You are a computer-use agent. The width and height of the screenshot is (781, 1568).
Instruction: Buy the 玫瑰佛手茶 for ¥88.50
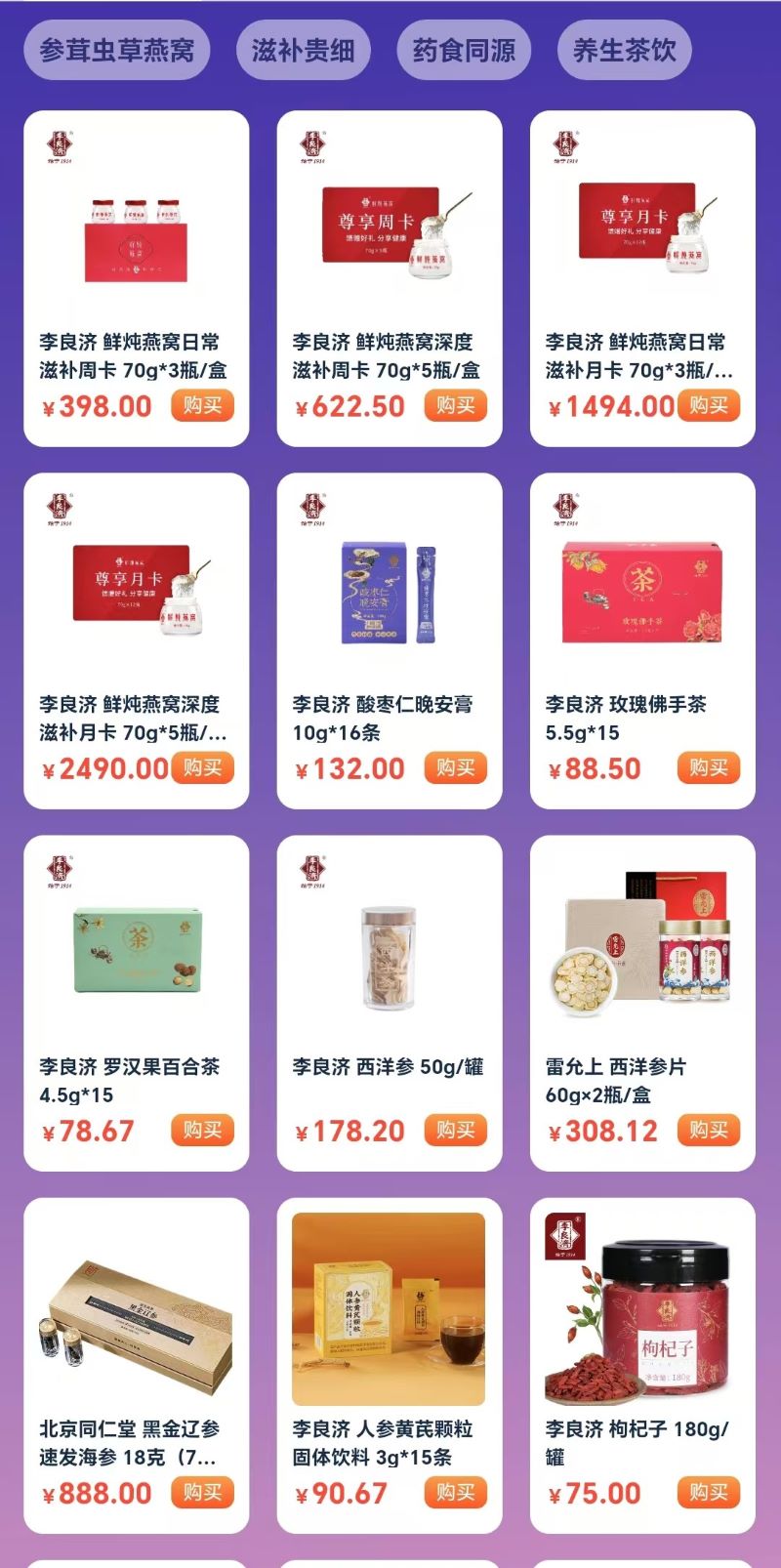click(708, 767)
